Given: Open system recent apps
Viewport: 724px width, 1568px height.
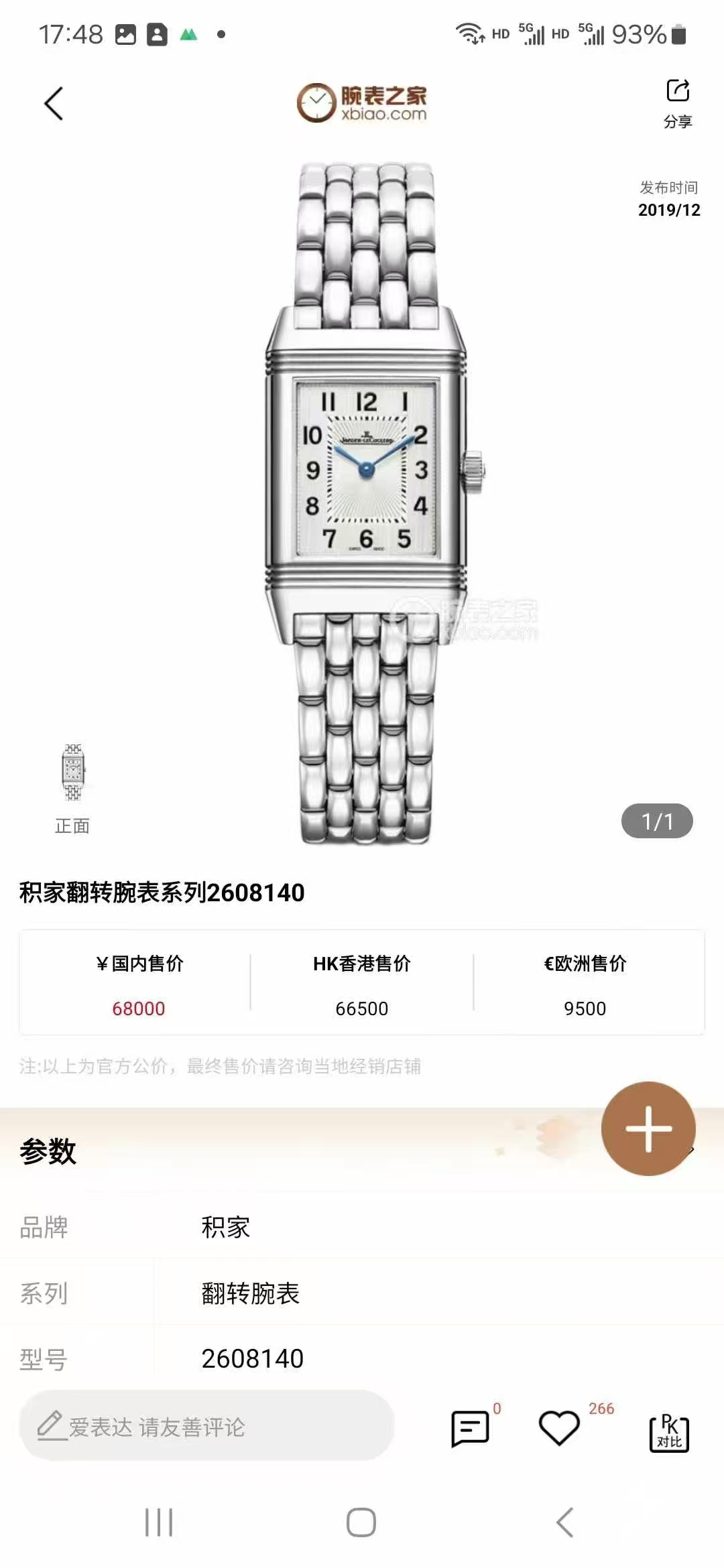Looking at the screenshot, I should click(x=159, y=1522).
